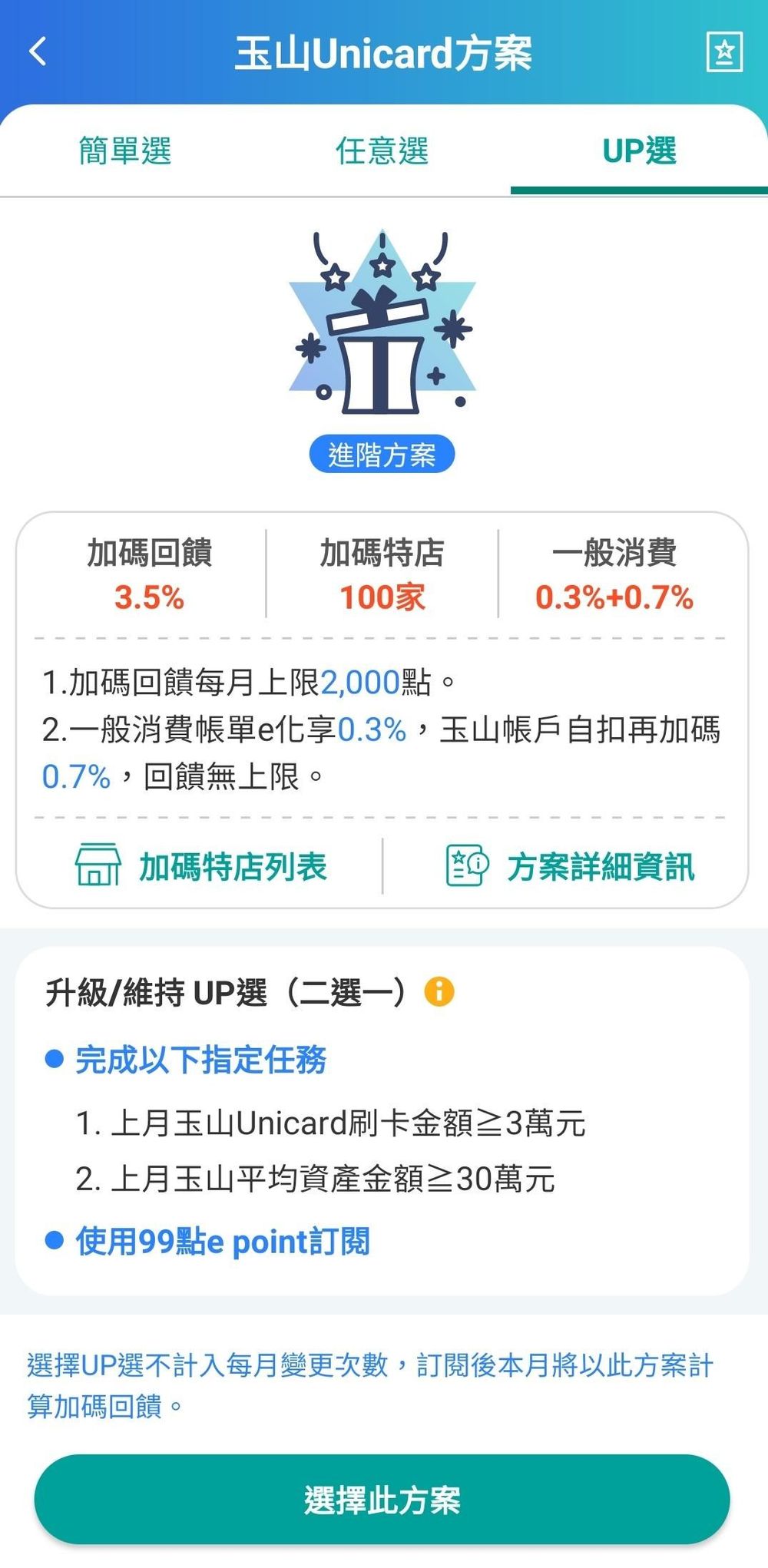Switch to the 簡單選 tab

pyautogui.click(x=126, y=152)
